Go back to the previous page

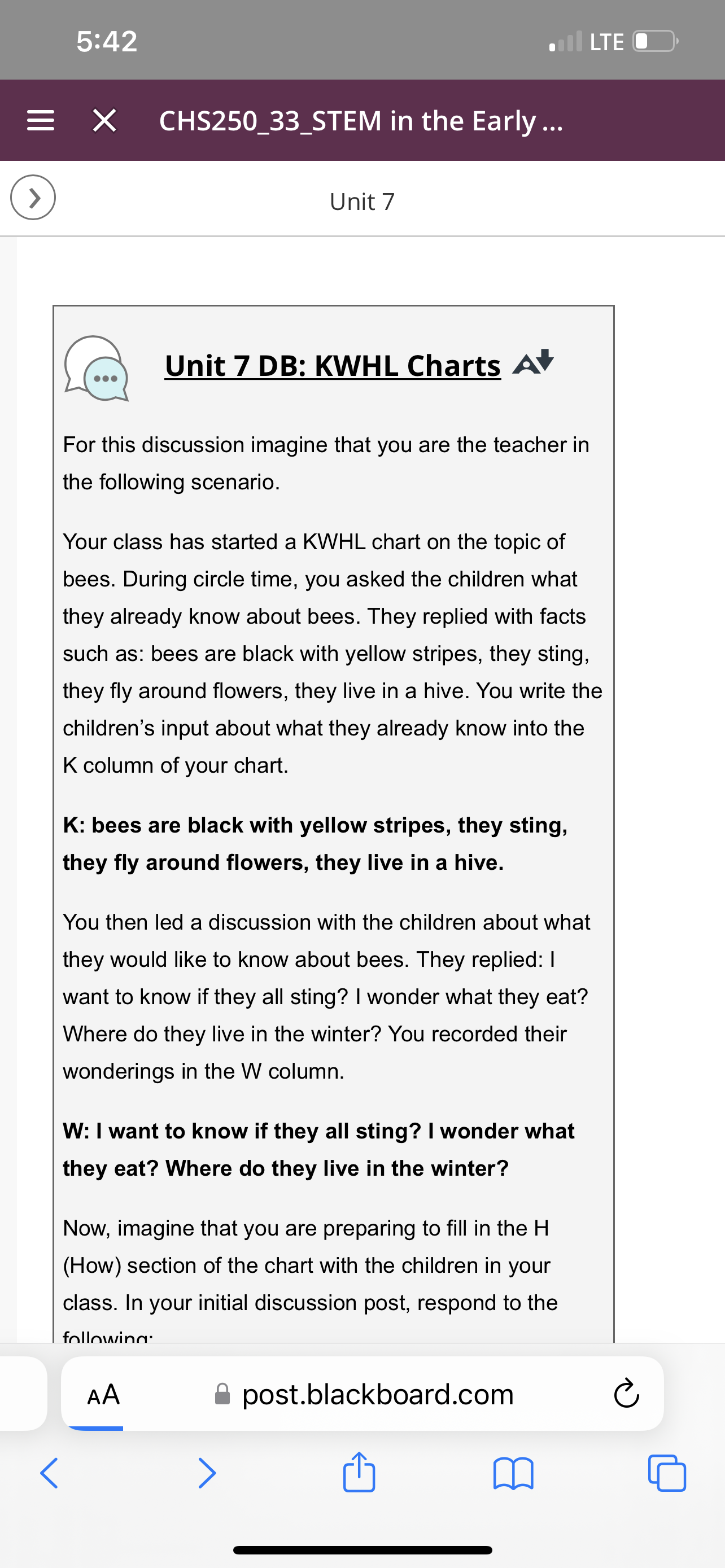pyautogui.click(x=49, y=1473)
